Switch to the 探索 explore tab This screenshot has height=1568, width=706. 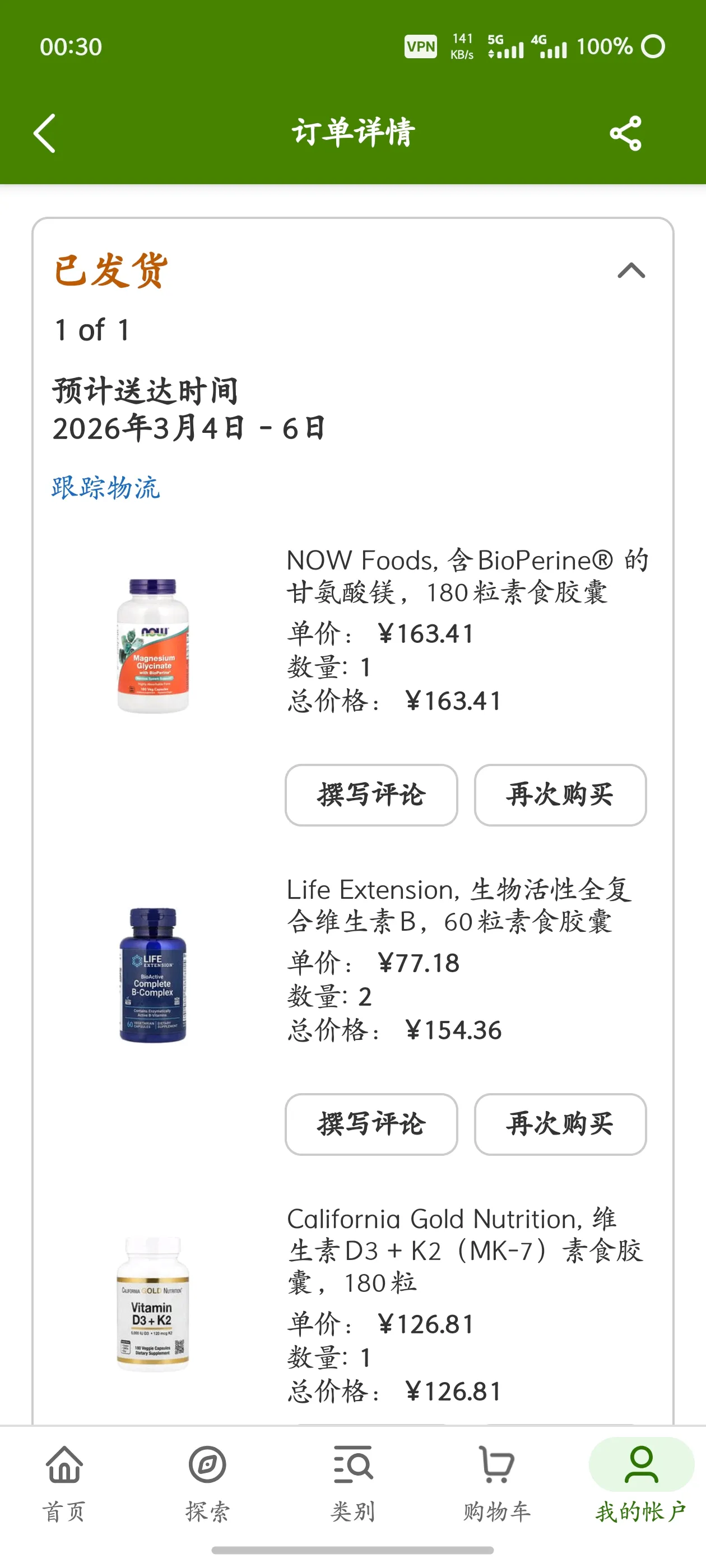click(207, 1483)
